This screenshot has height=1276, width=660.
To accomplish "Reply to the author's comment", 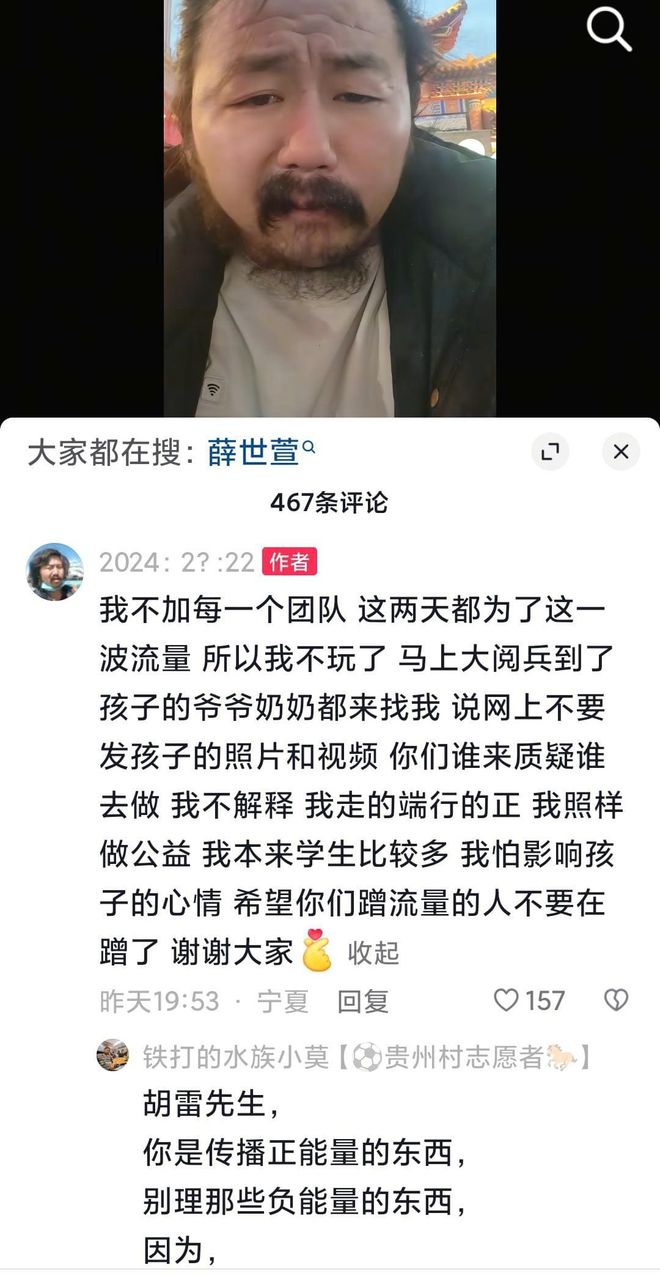I will pyautogui.click(x=362, y=1001).
